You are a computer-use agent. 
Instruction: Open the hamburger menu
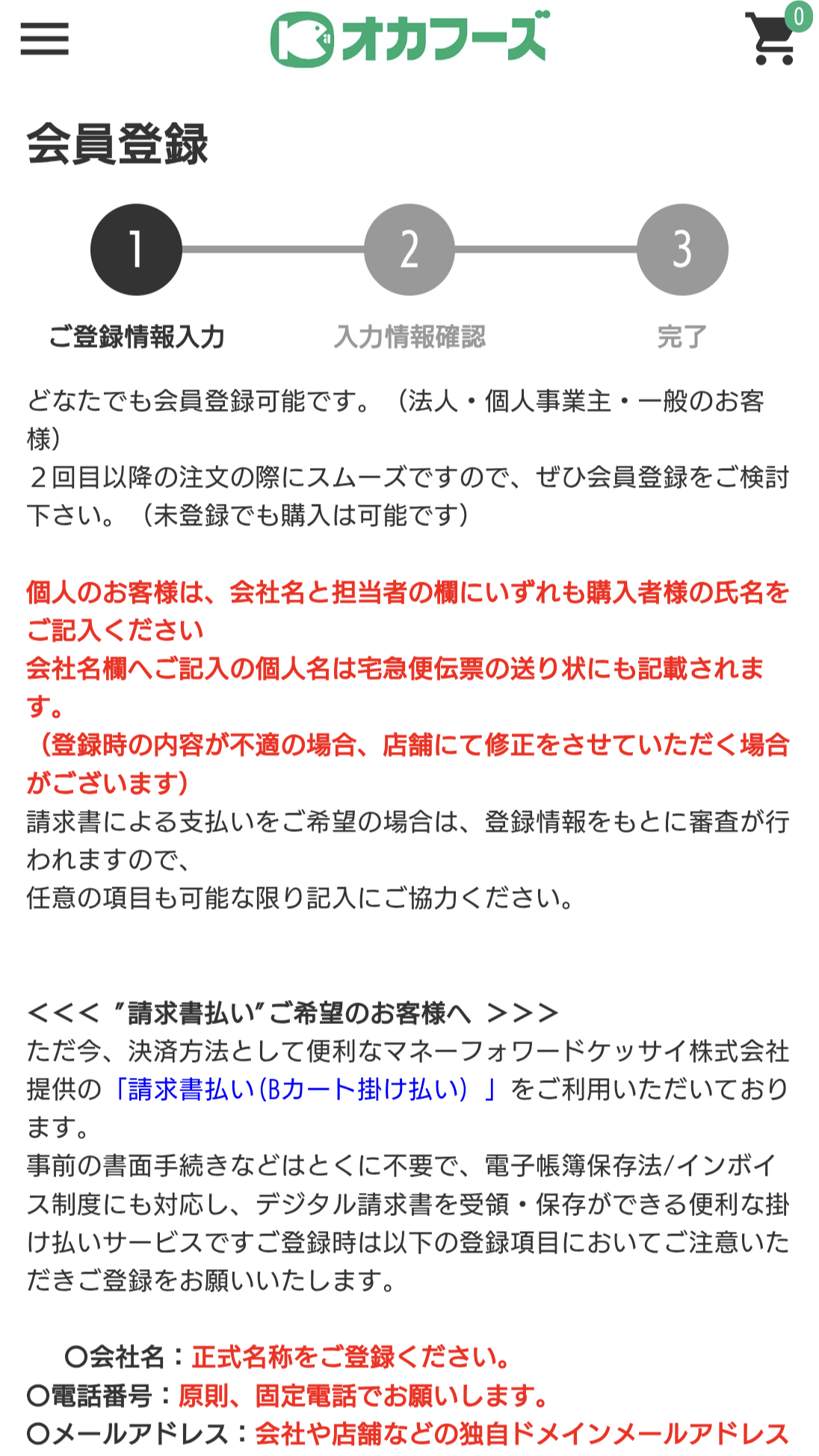pyautogui.click(x=44, y=39)
